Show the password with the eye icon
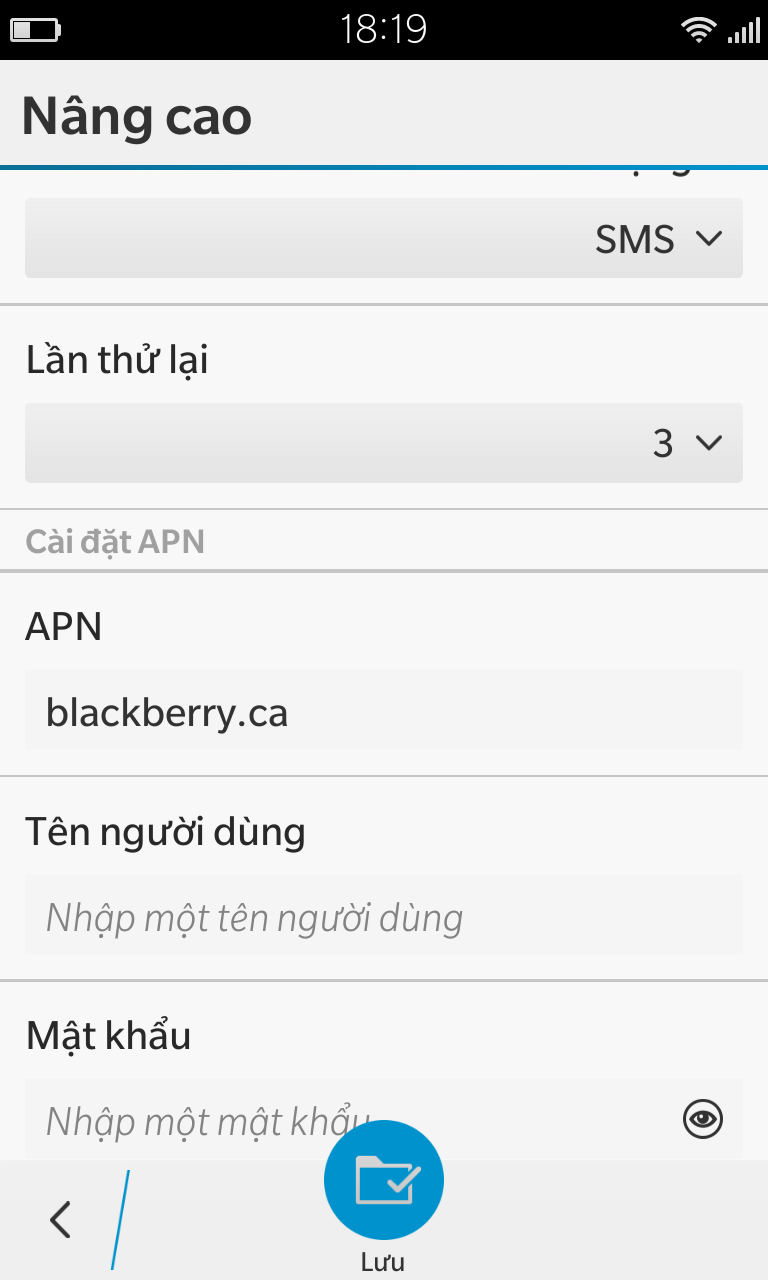This screenshot has width=768, height=1280. click(x=703, y=1118)
